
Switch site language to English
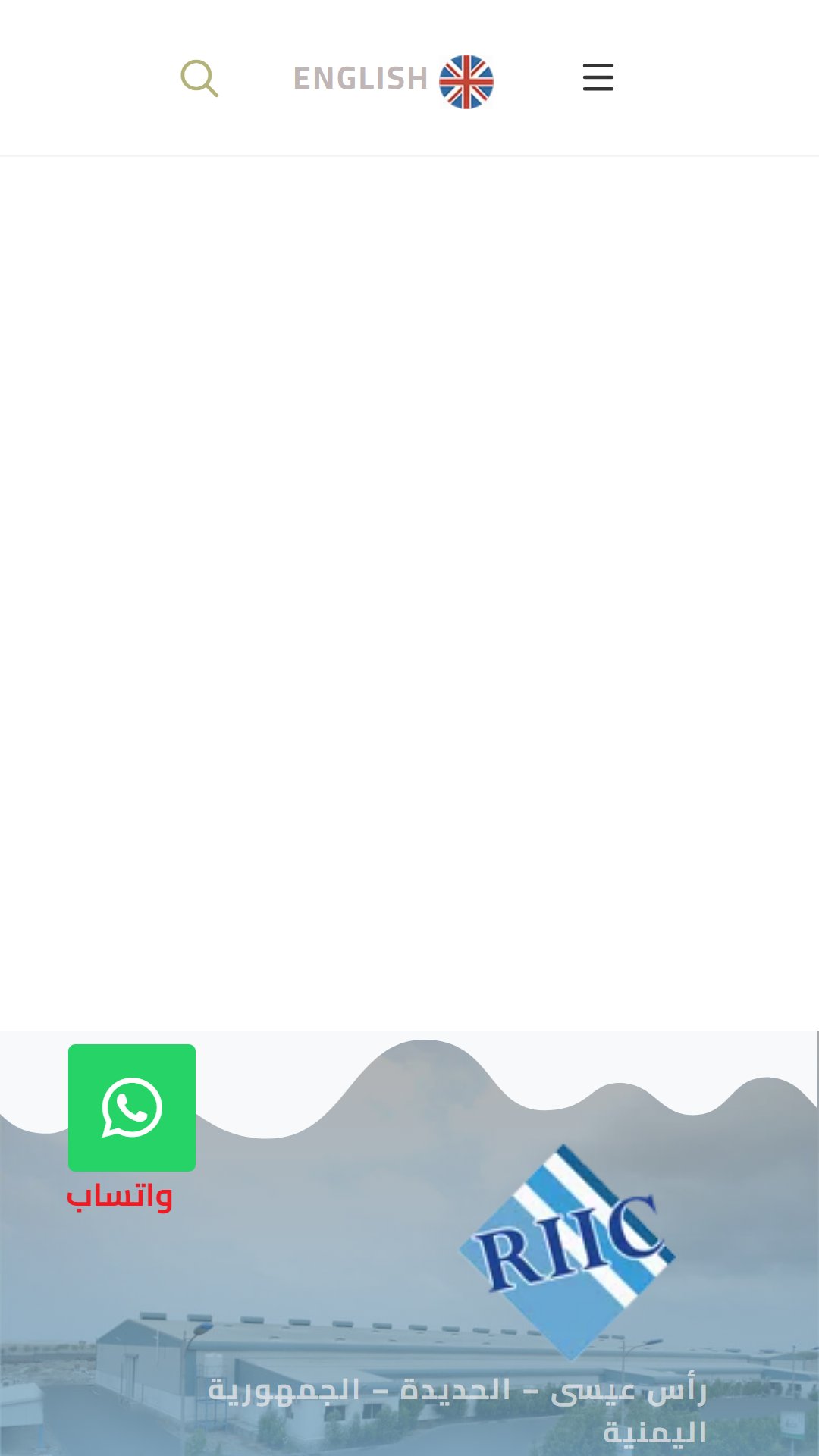[x=393, y=80]
